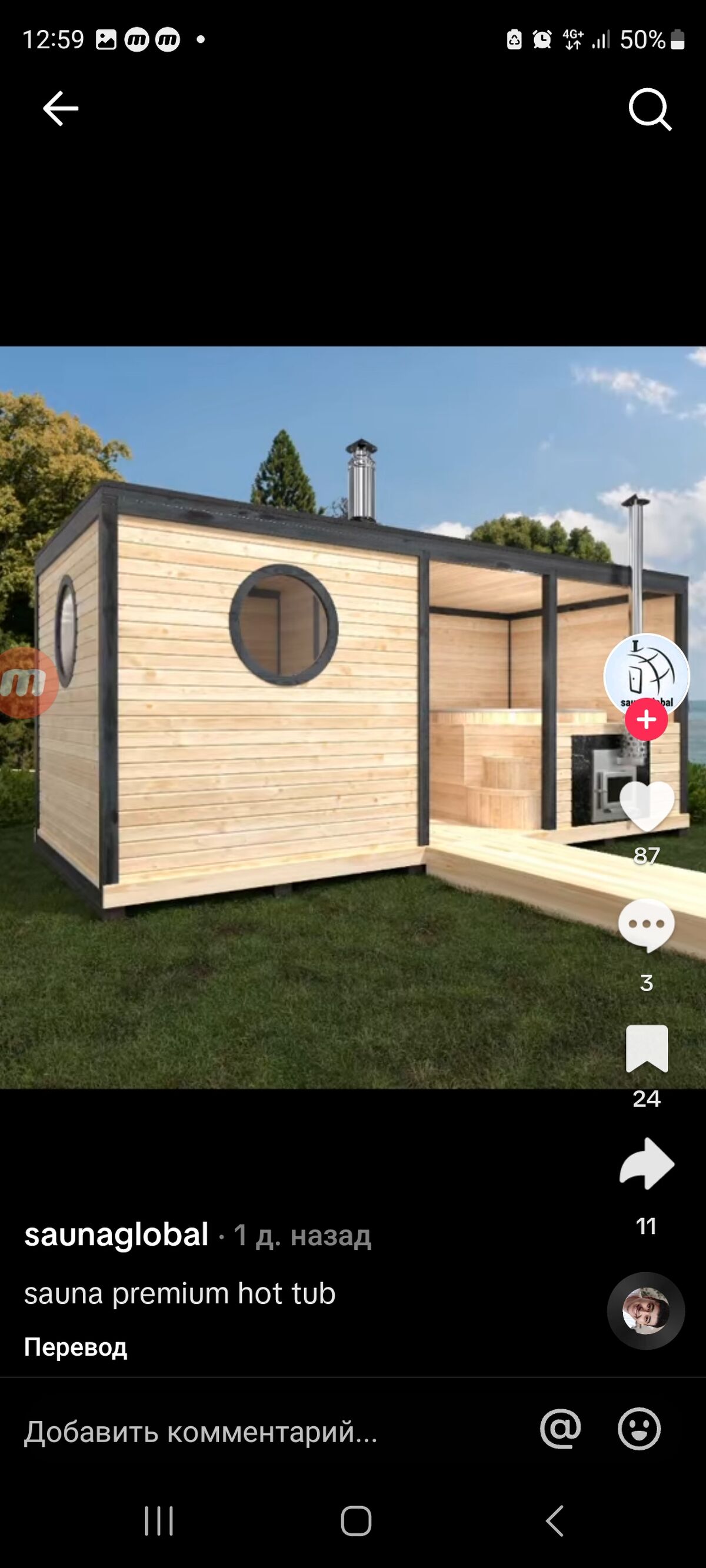Viewport: 706px width, 1568px height.
Task: Mention someone with the @ icon
Action: click(561, 1429)
